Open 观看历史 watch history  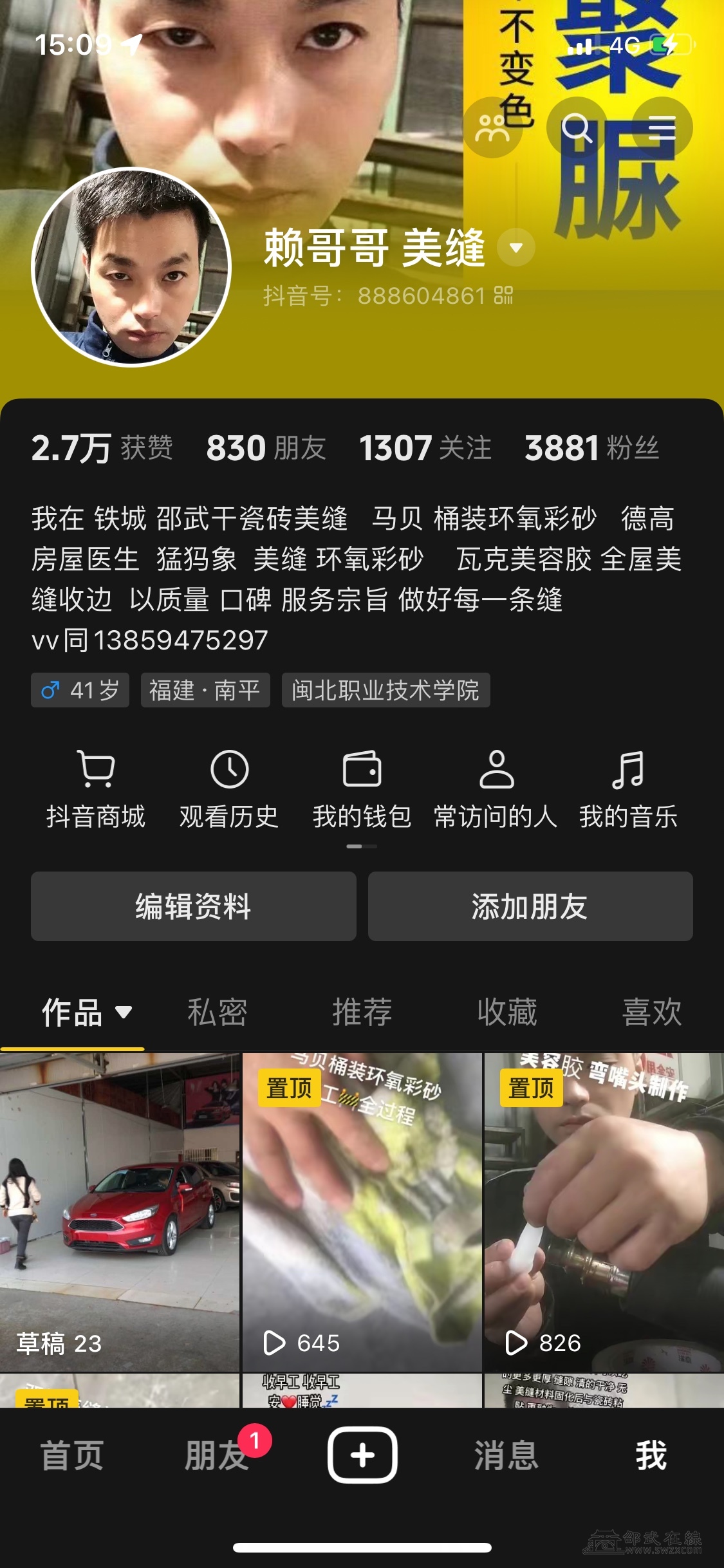(x=229, y=789)
